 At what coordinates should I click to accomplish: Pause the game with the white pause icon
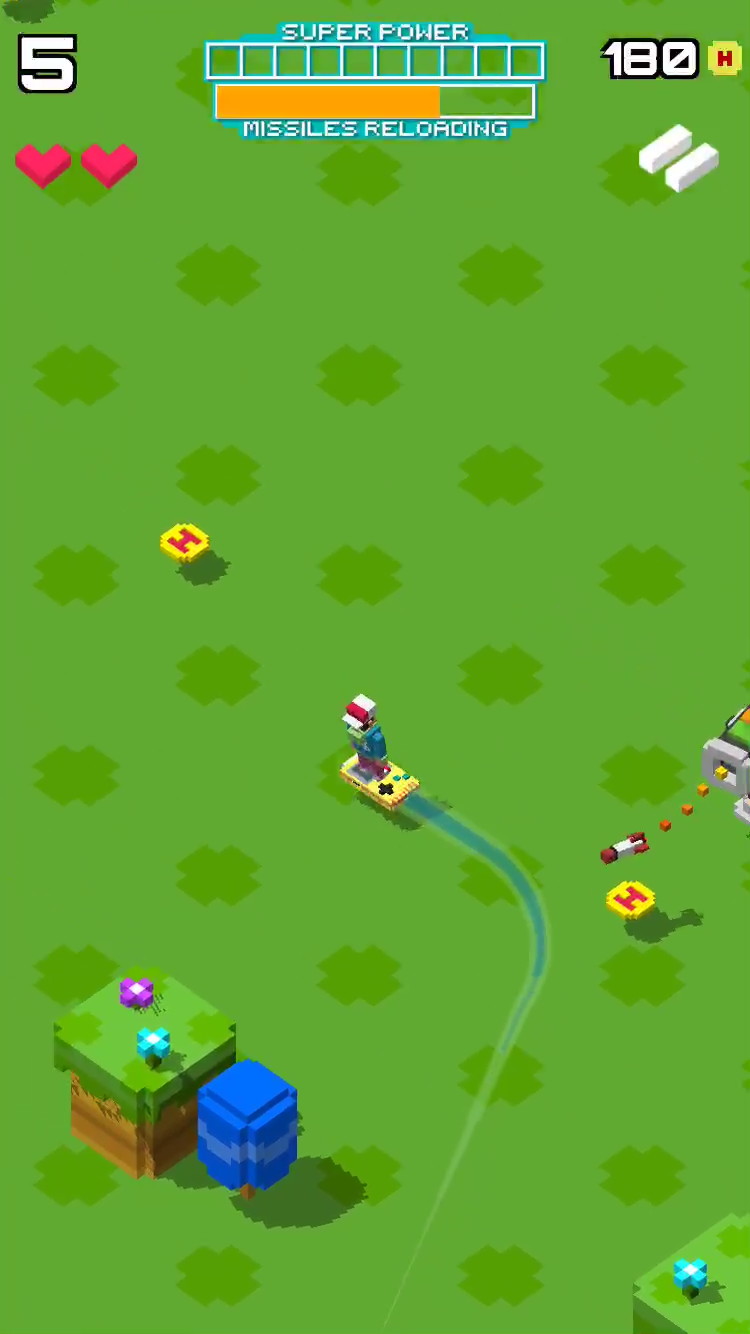679,158
